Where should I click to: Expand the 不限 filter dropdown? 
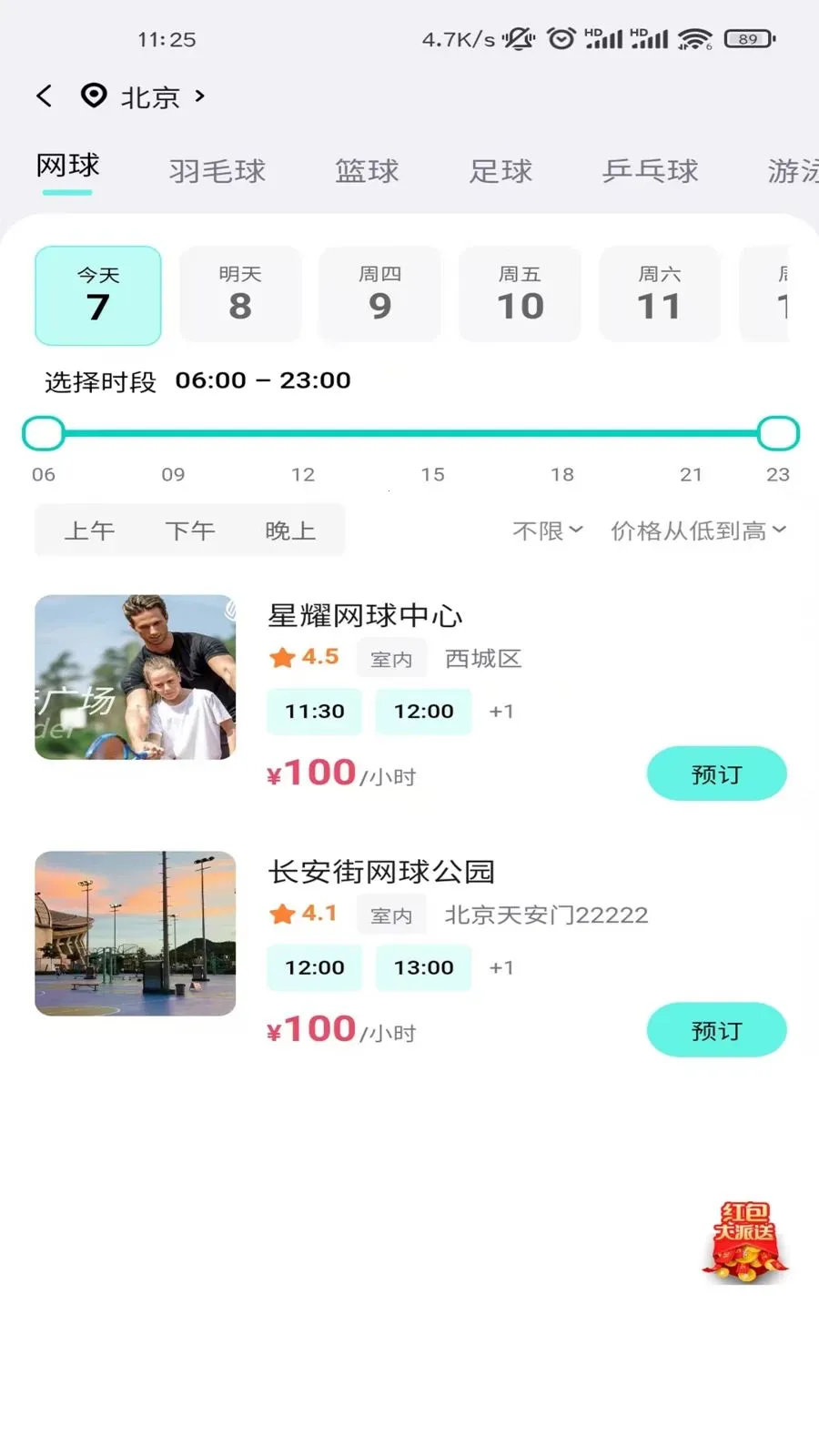(547, 531)
